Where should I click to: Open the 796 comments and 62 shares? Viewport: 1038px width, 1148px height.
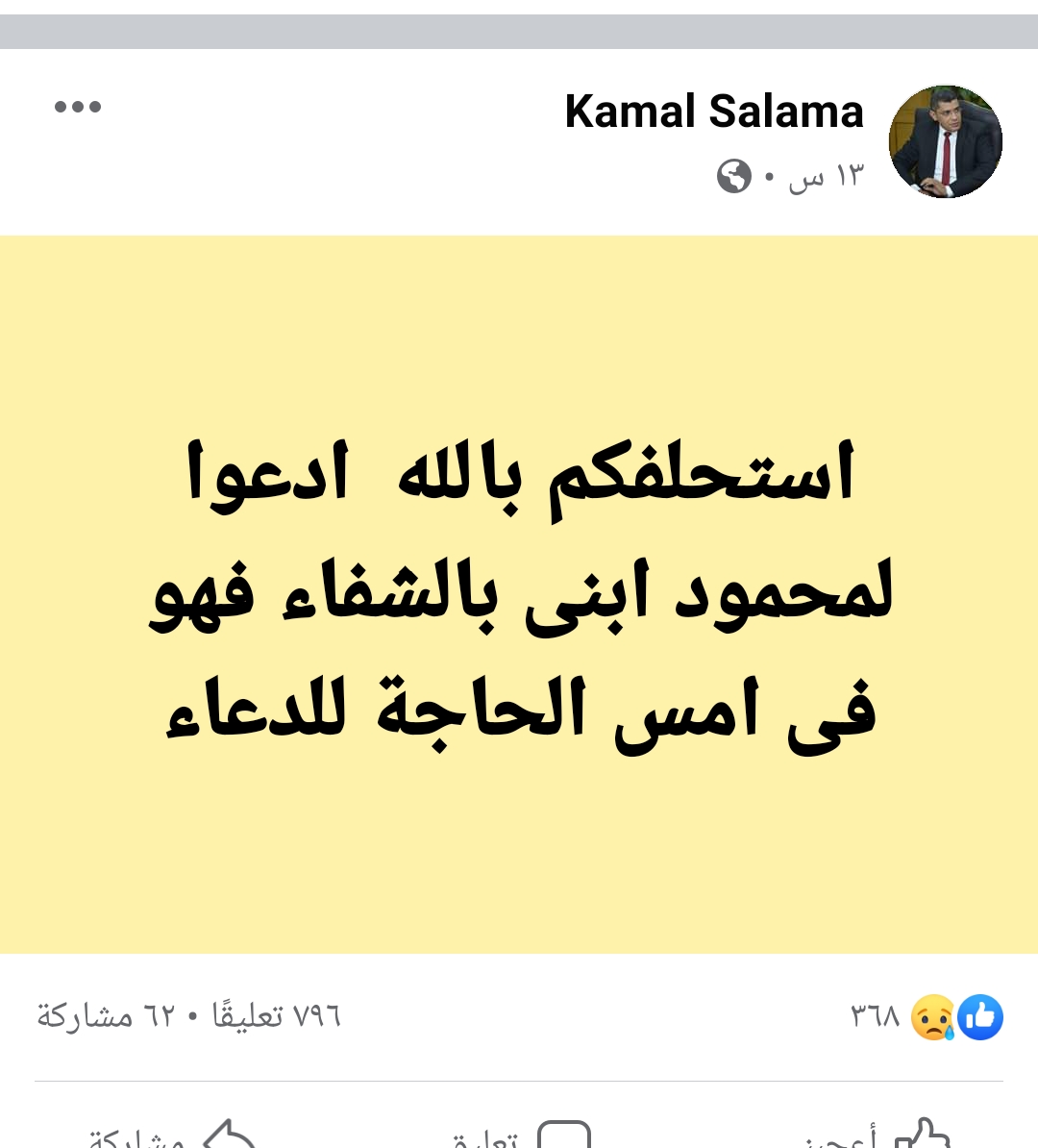(189, 1016)
